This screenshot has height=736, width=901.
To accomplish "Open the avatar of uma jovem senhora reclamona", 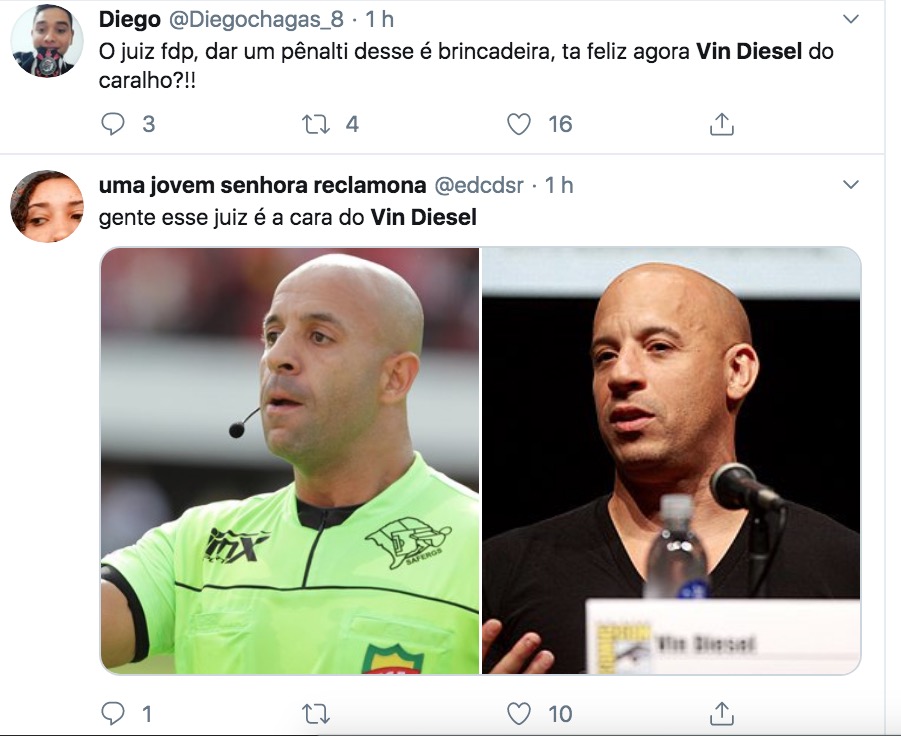I will click(x=46, y=206).
